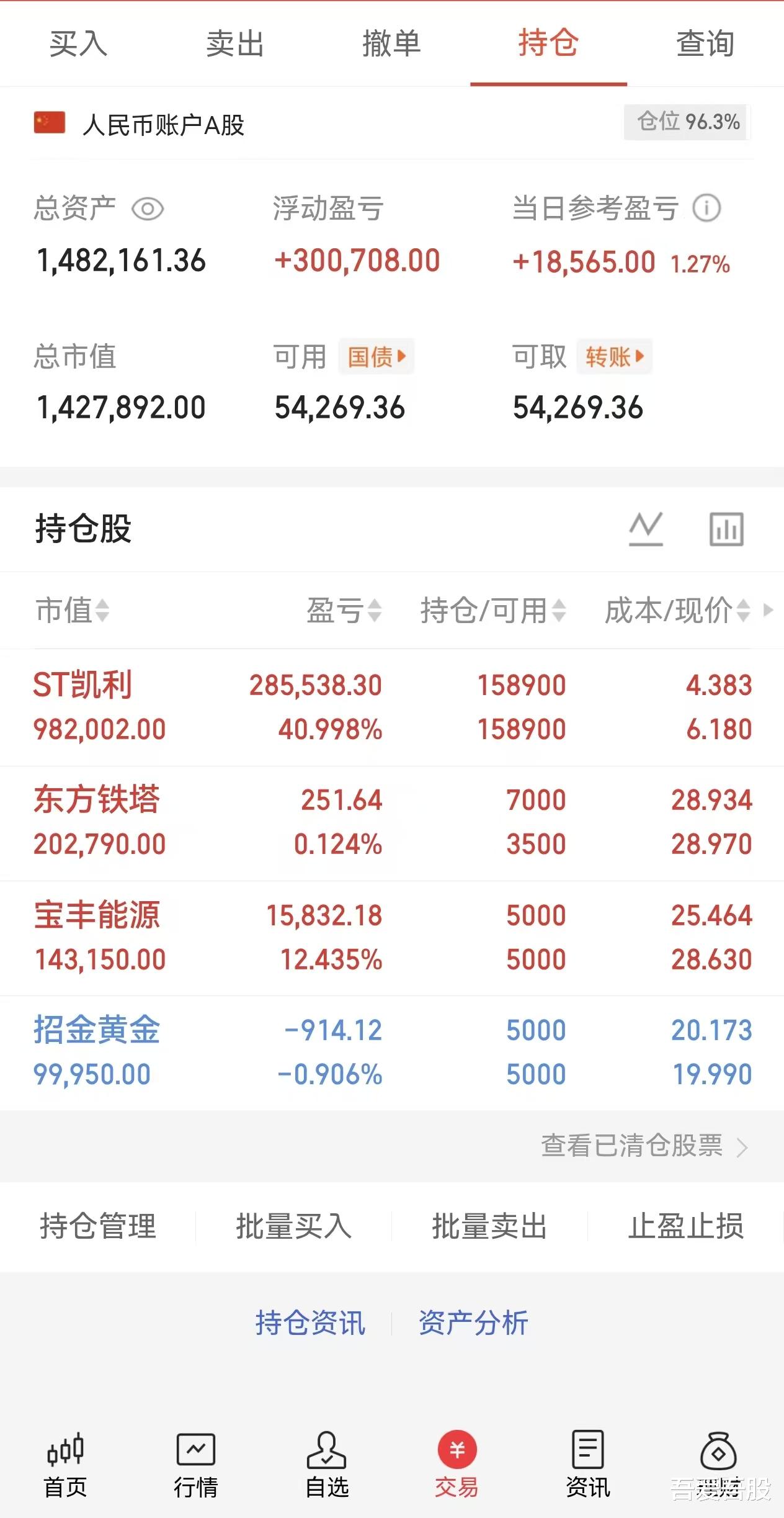Toggle total assets visibility eye icon
The image size is (784, 1518).
[x=148, y=209]
